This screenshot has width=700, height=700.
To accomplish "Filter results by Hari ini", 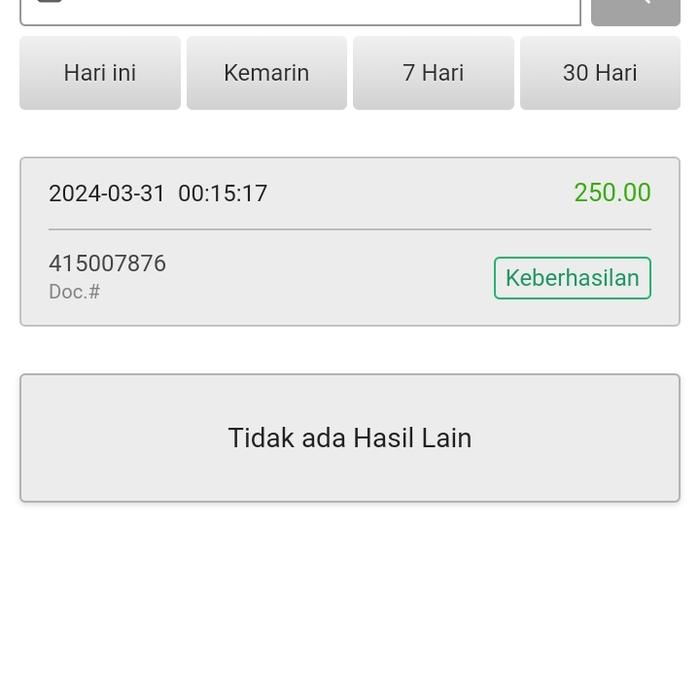I will coord(100,73).
